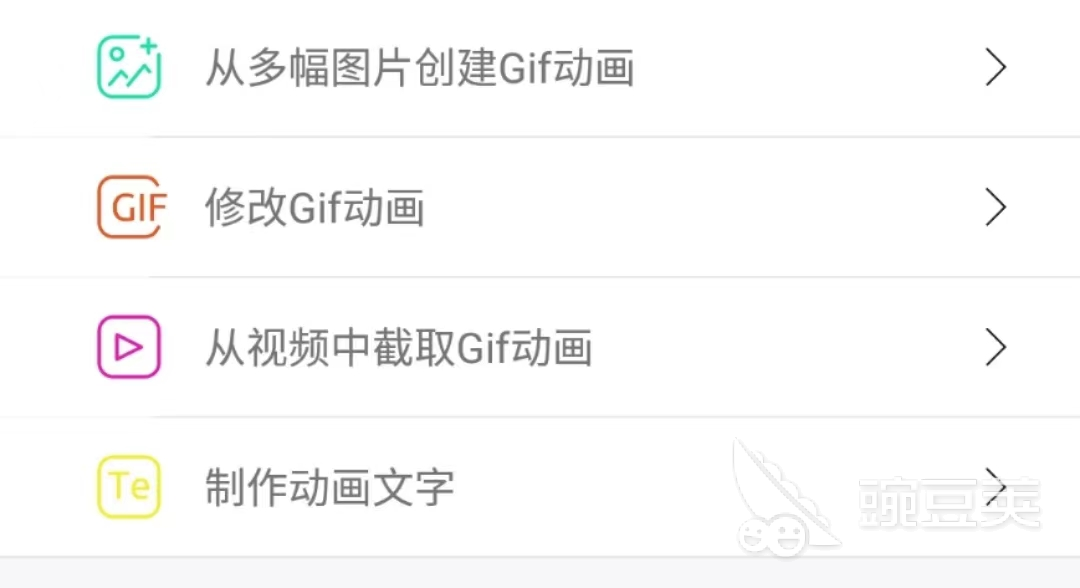Open 制作动画文字 entry
This screenshot has height=588, width=1080.
pos(330,488)
